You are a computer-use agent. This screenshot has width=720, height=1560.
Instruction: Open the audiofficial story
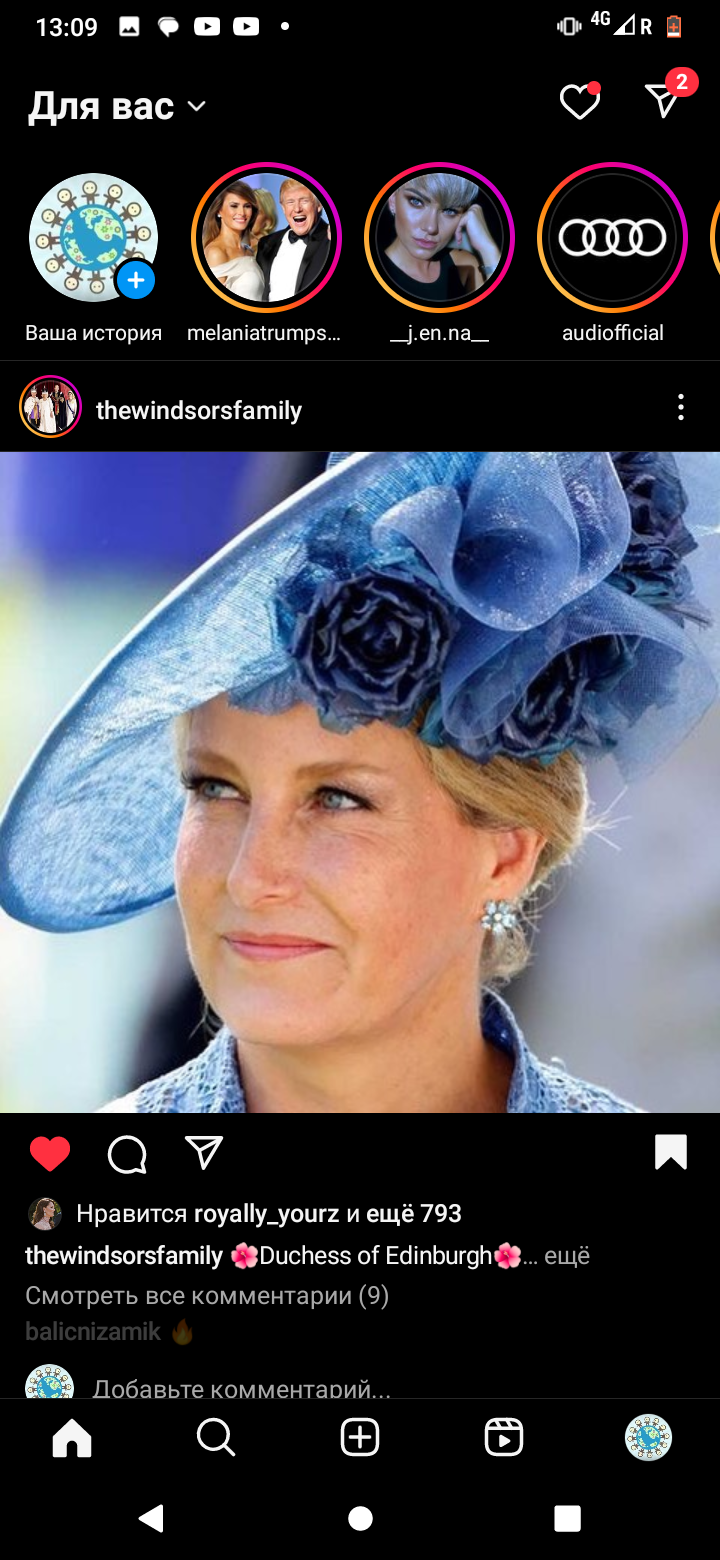tap(612, 238)
